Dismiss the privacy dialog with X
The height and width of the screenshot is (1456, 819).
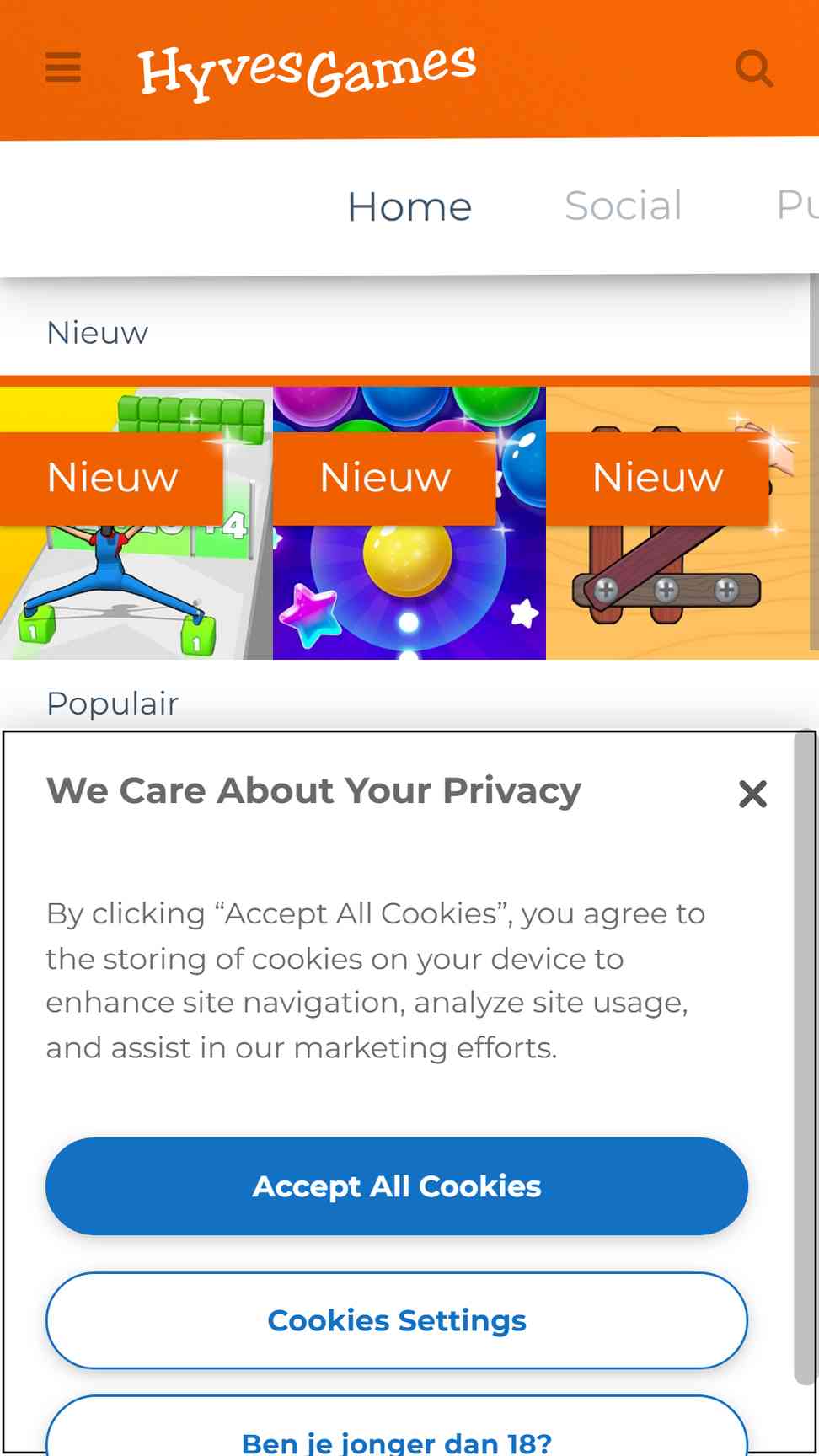click(x=752, y=794)
